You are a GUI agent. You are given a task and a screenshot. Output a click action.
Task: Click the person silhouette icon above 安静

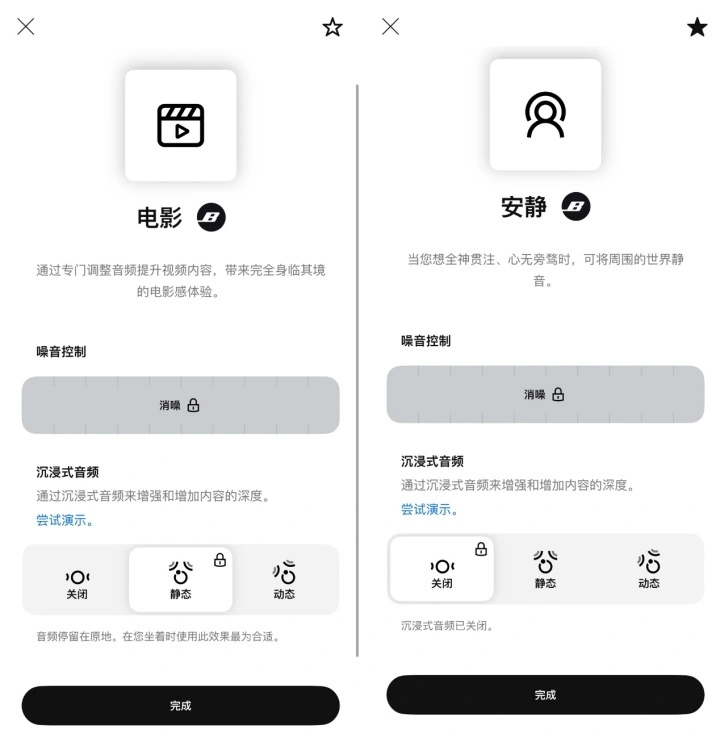(x=545, y=115)
